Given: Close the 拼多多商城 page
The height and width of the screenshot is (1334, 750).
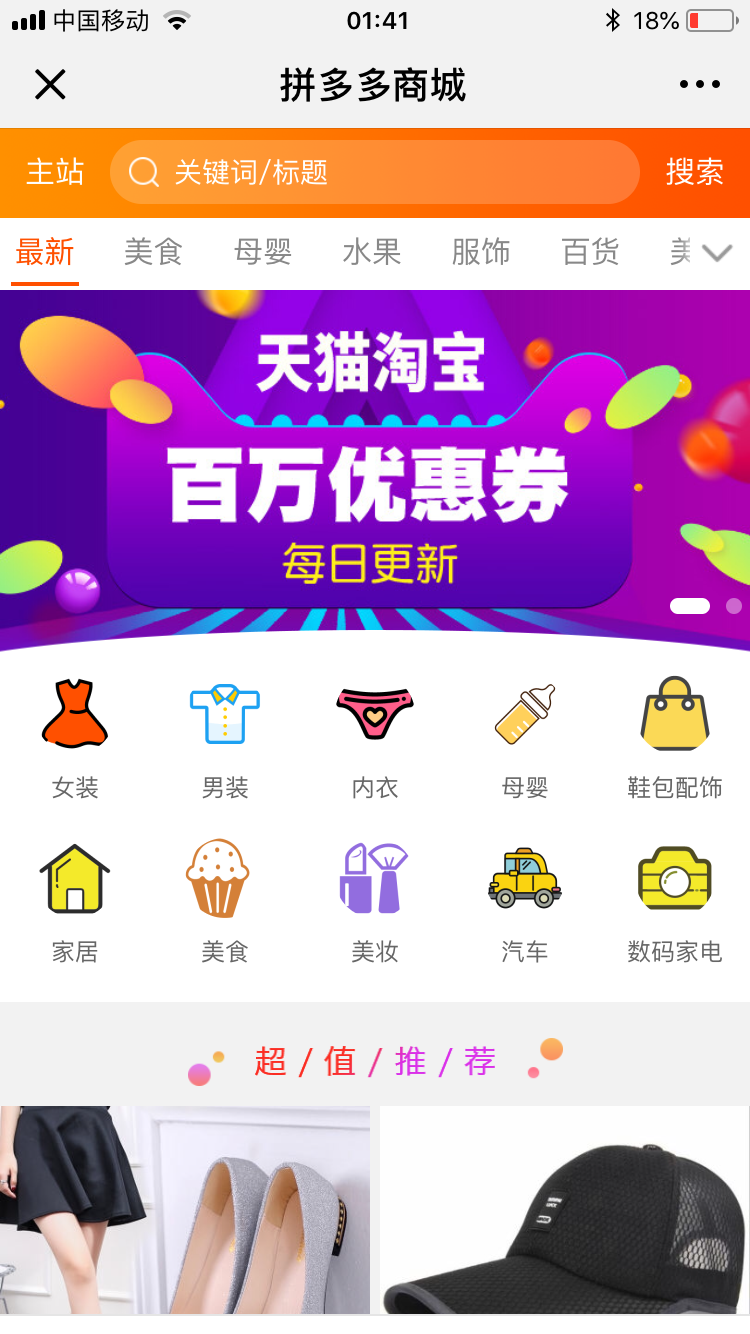Looking at the screenshot, I should 50,85.
